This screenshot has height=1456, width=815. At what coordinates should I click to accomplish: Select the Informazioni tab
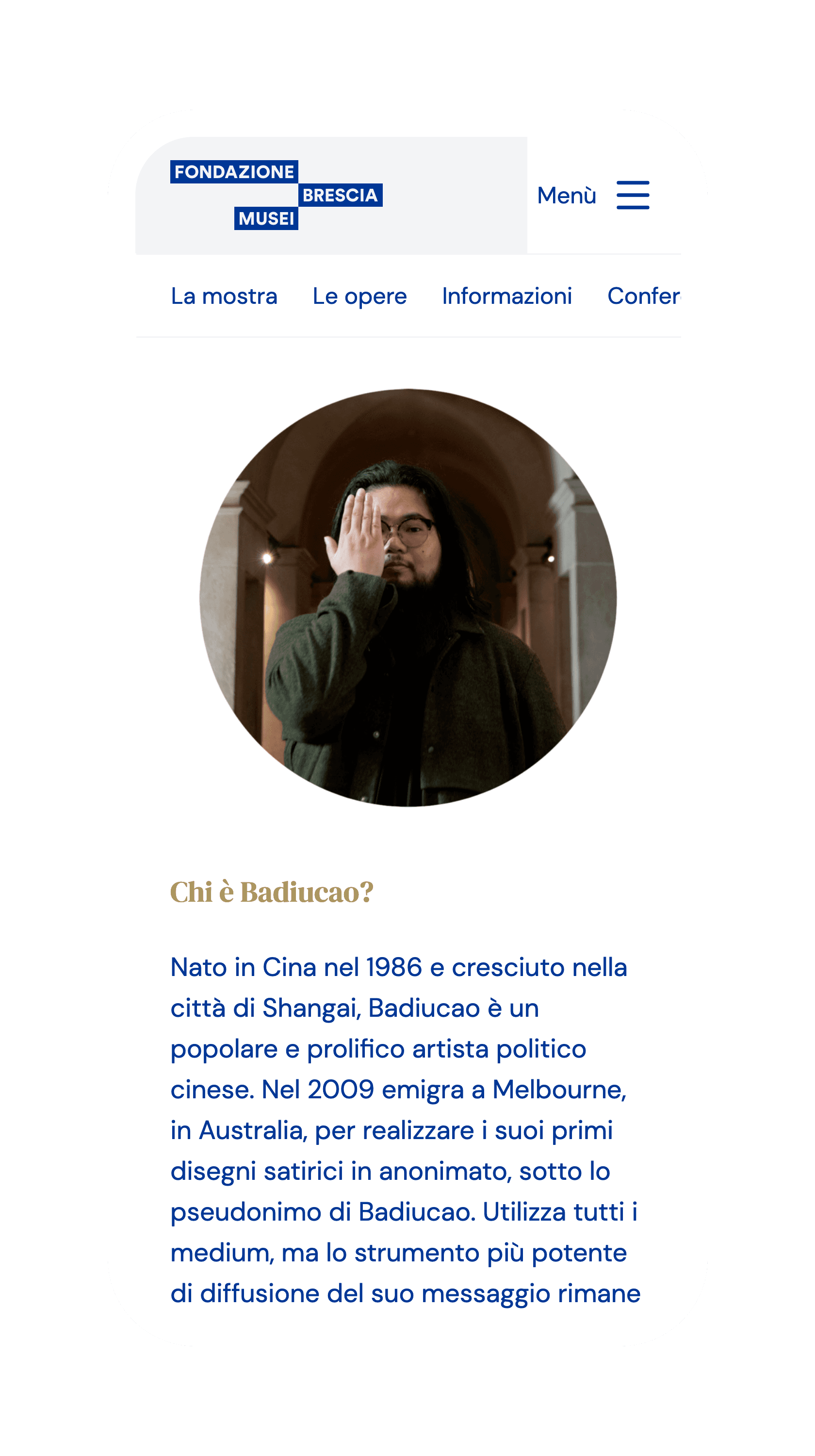(x=506, y=296)
